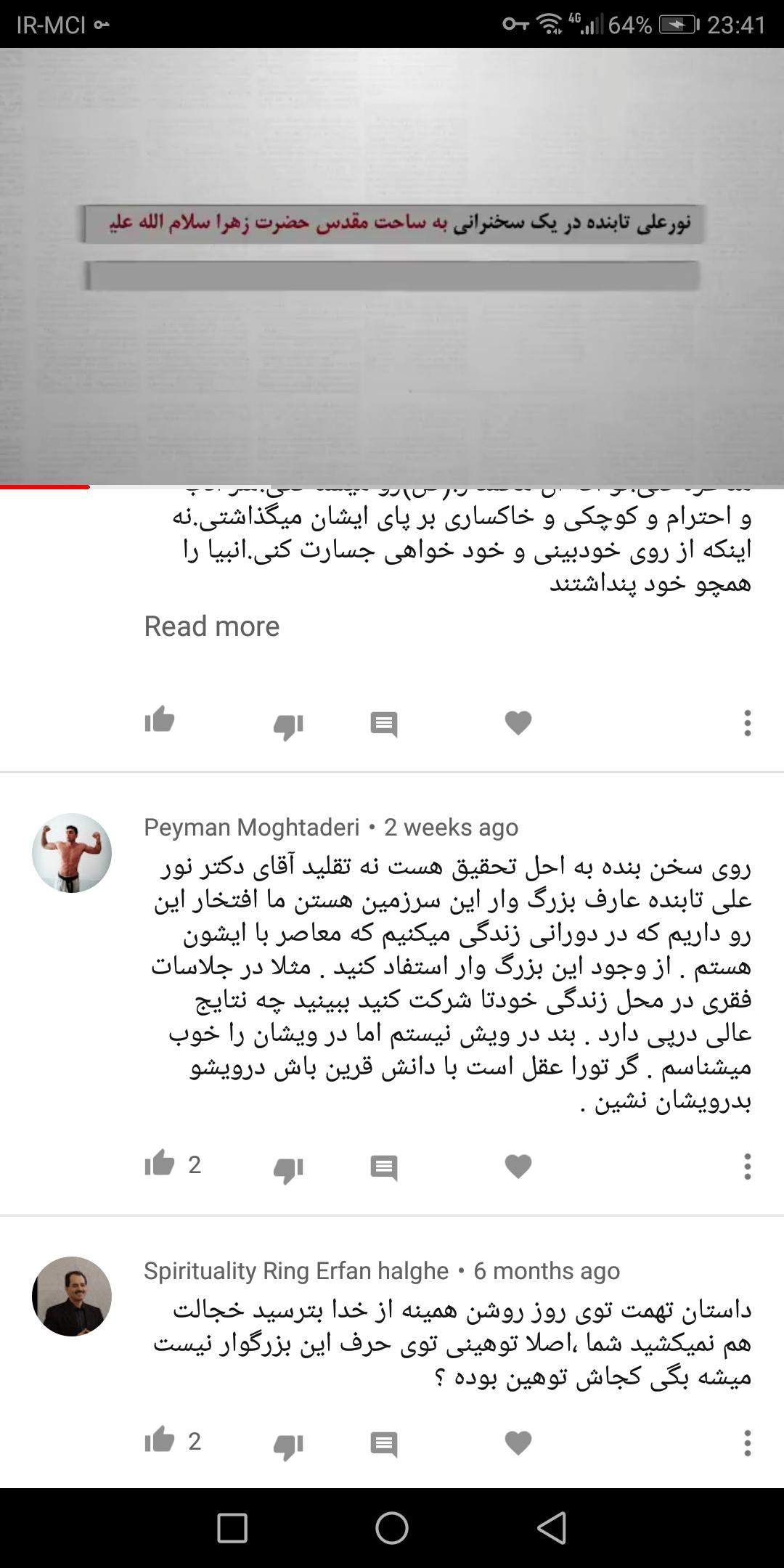Image resolution: width=784 pixels, height=1568 pixels.
Task: Open options menu for the first comment
Action: (747, 723)
